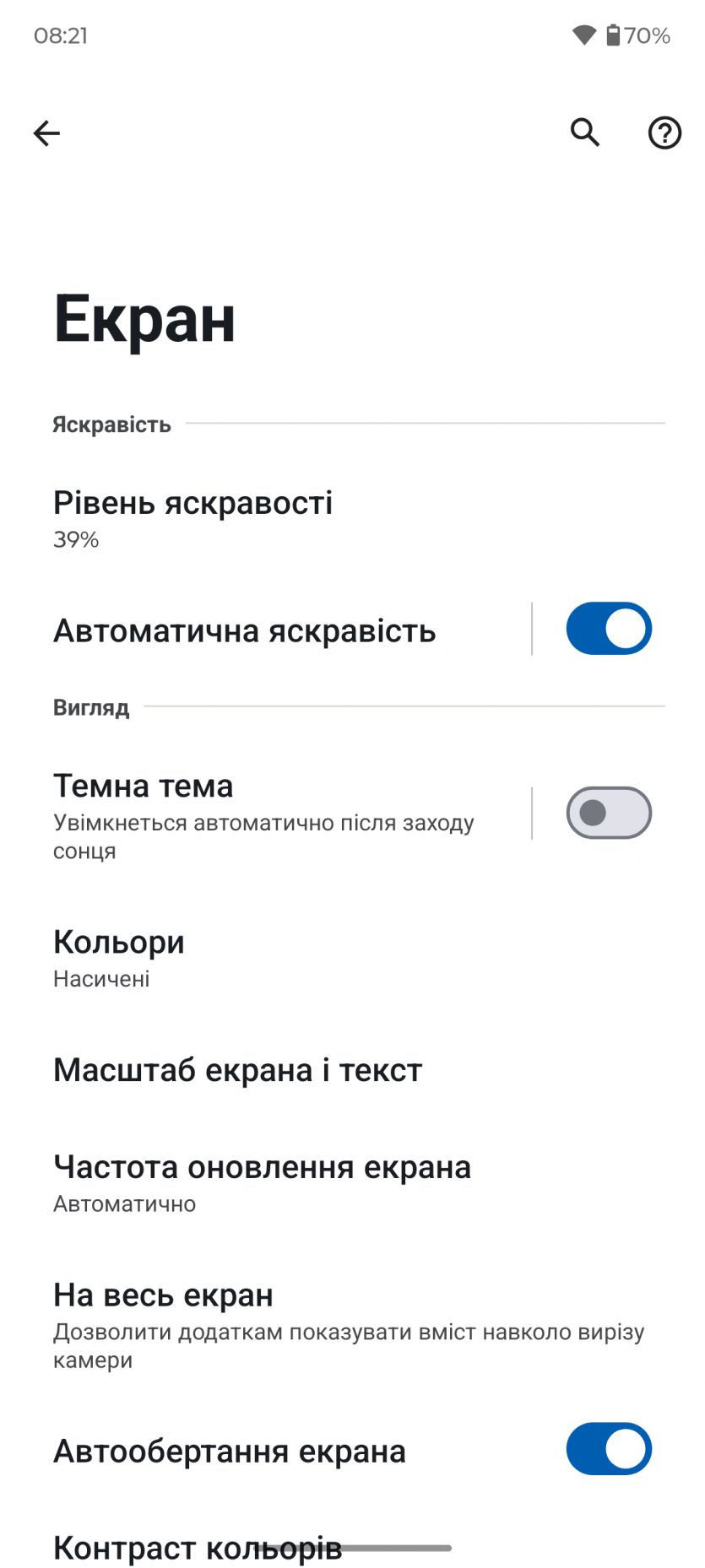Disable Автообертання екрана switch
This screenshot has width=705, height=1568.
[608, 1449]
